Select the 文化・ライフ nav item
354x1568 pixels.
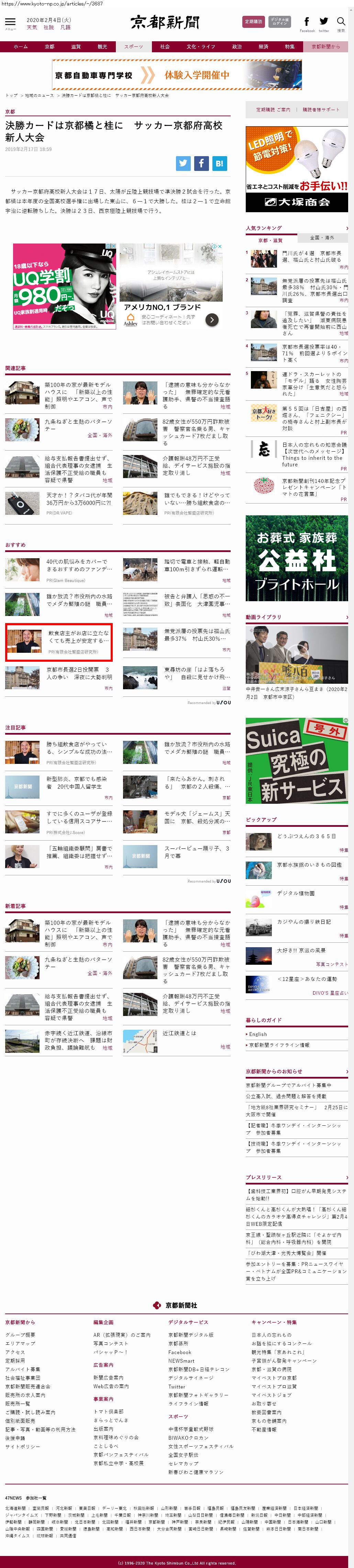[x=201, y=46]
